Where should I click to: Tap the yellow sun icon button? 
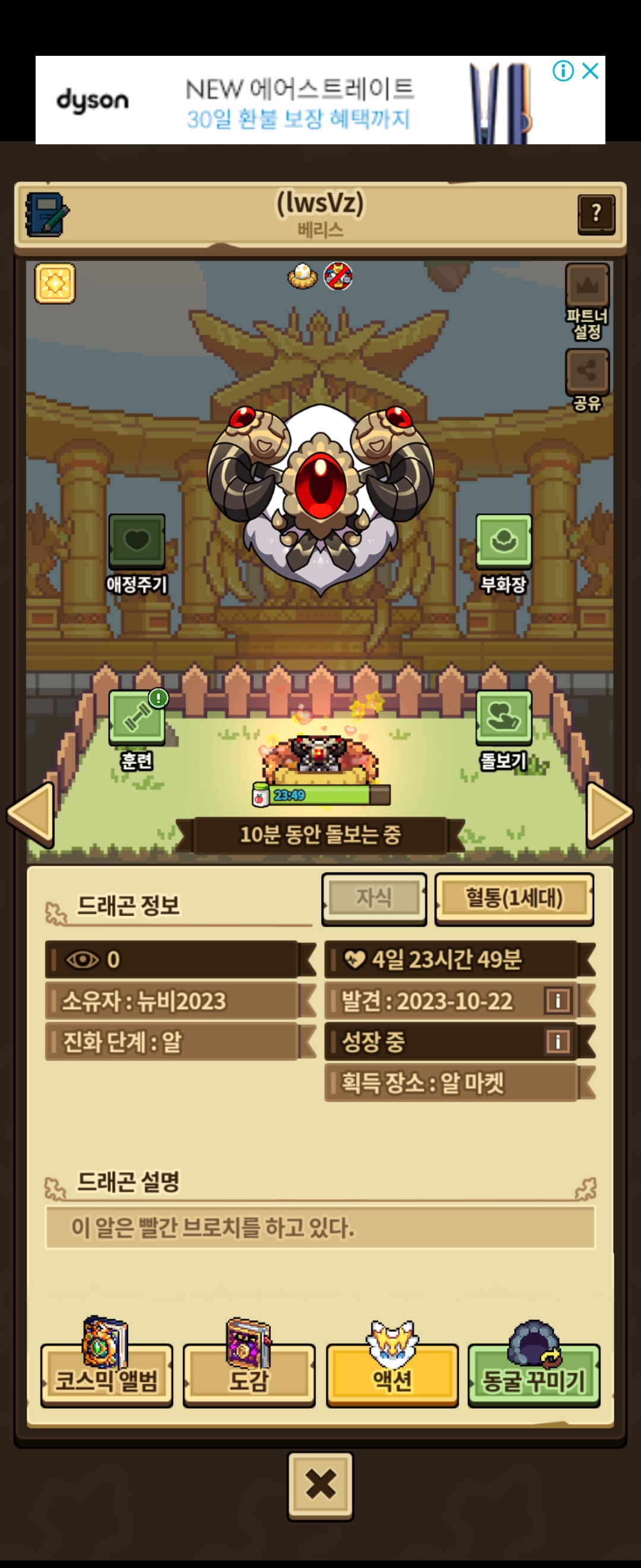[x=55, y=283]
